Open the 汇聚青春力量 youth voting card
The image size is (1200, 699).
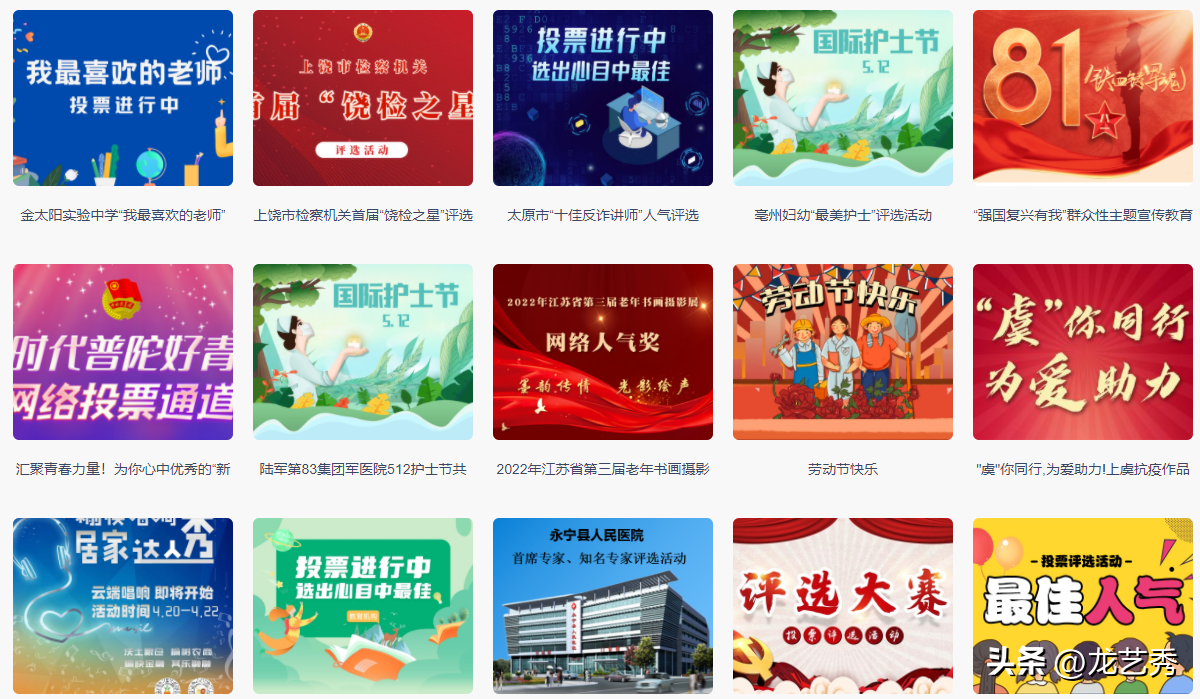(x=123, y=352)
